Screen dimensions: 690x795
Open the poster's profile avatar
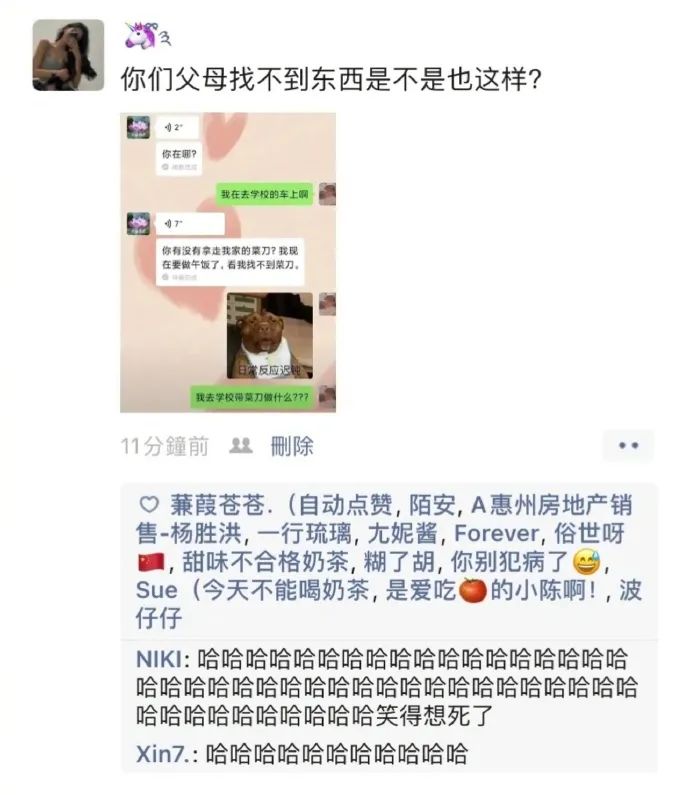pos(67,55)
